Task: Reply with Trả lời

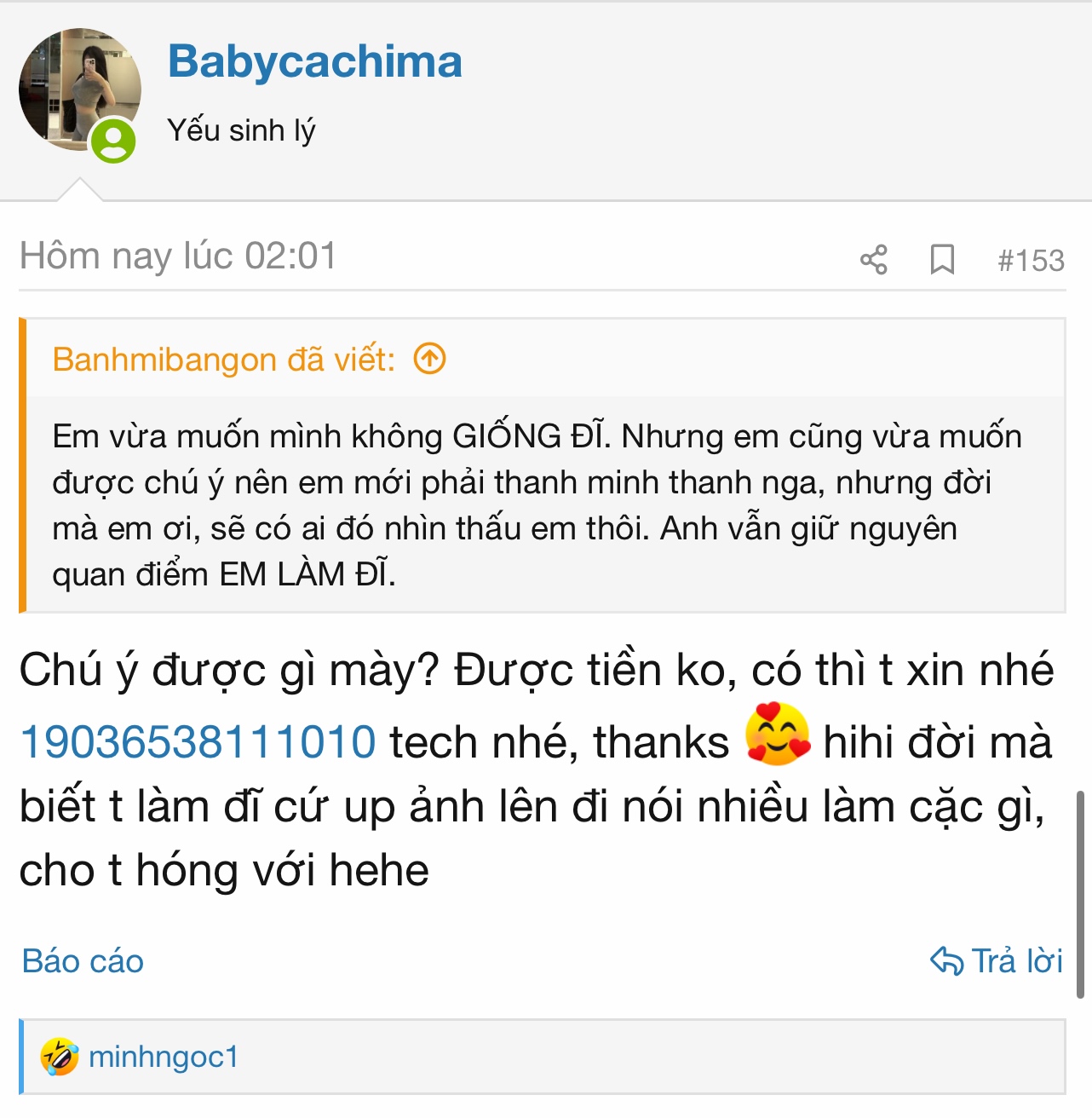Action: pyautogui.click(x=997, y=961)
